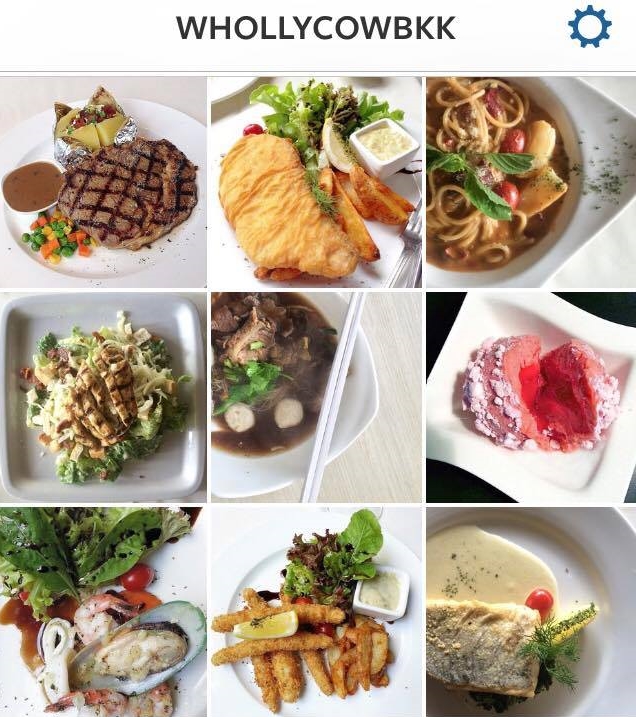Open the fish fillet with cream sauce photo
This screenshot has width=636, height=717.
click(530, 612)
